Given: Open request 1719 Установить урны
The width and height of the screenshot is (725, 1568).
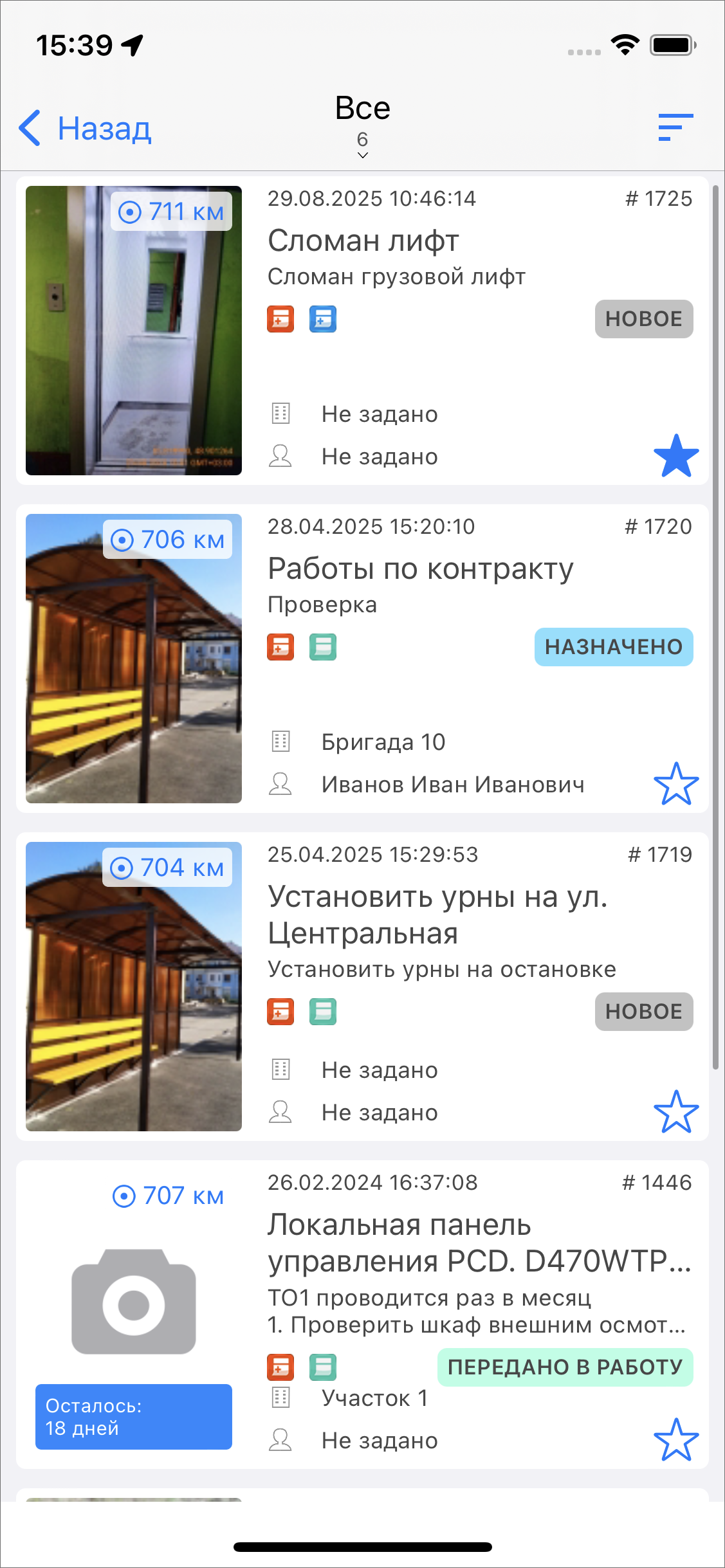Looking at the screenshot, I should pyautogui.click(x=437, y=915).
